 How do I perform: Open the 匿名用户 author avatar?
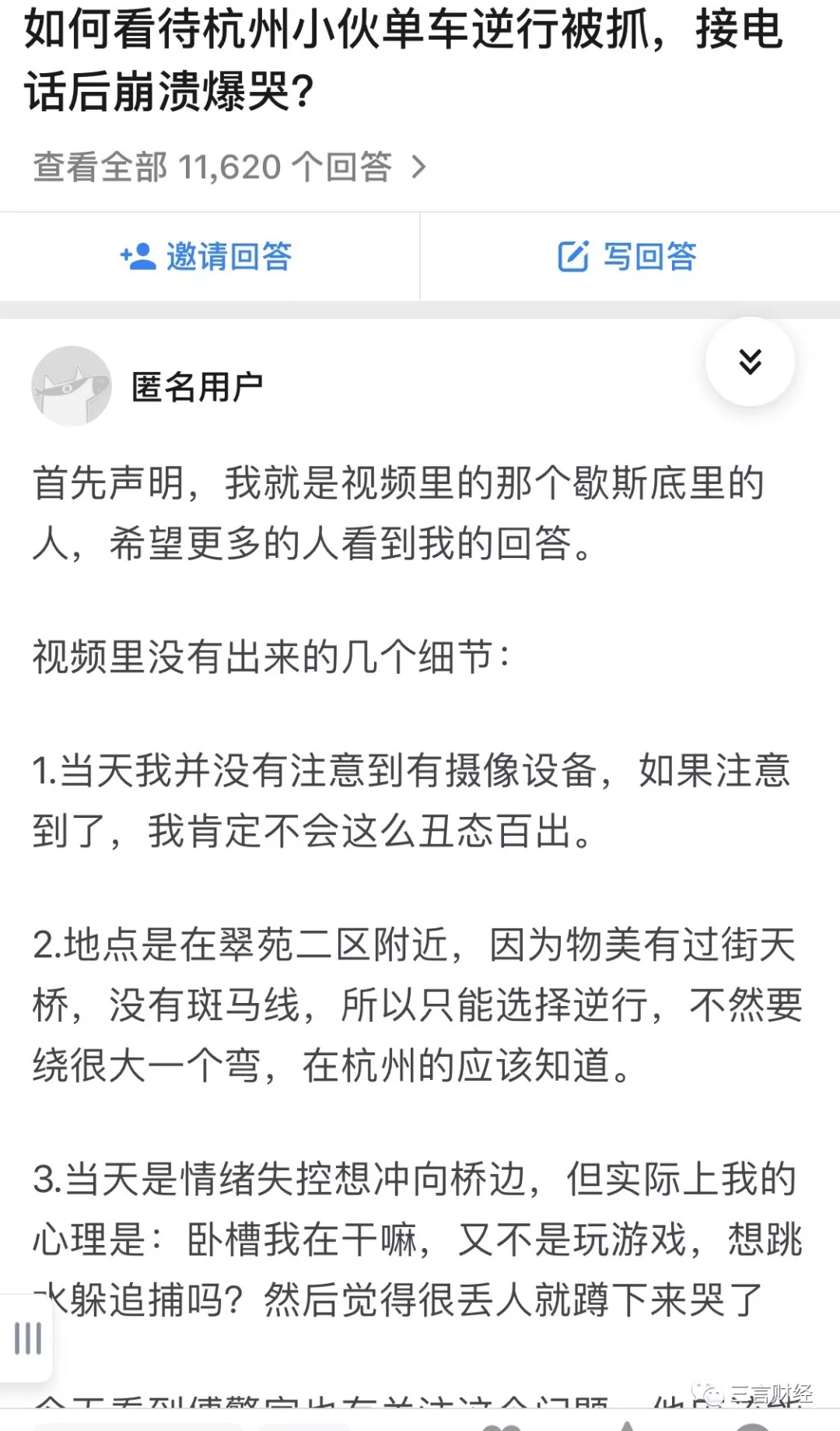72,386
